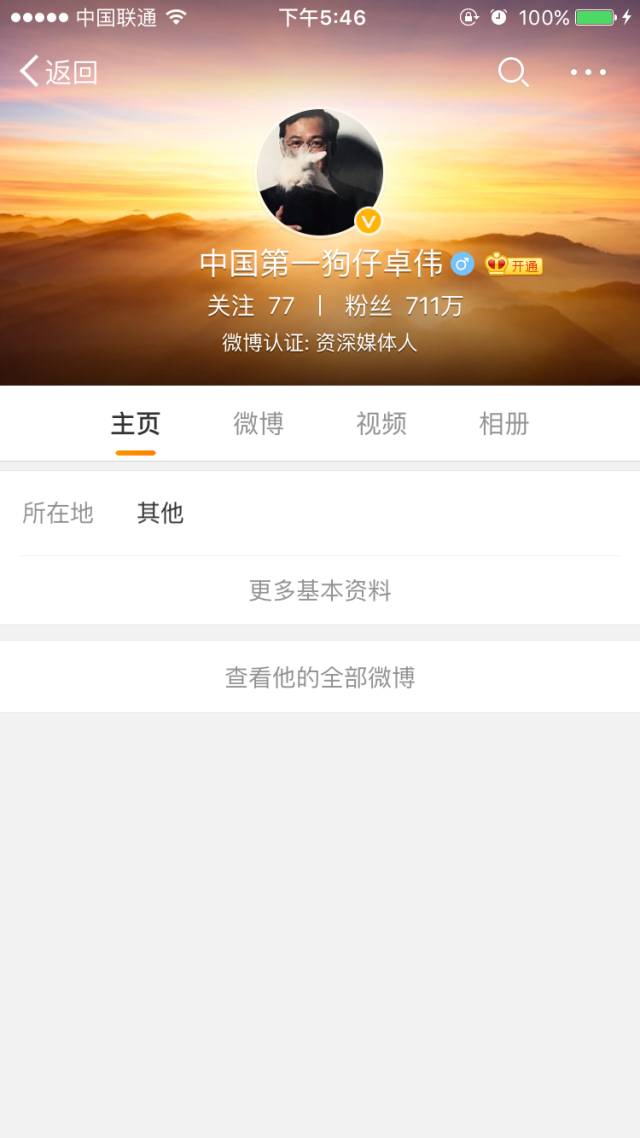Go back with the 返回 button
Image resolution: width=640 pixels, height=1138 pixels.
click(x=59, y=72)
